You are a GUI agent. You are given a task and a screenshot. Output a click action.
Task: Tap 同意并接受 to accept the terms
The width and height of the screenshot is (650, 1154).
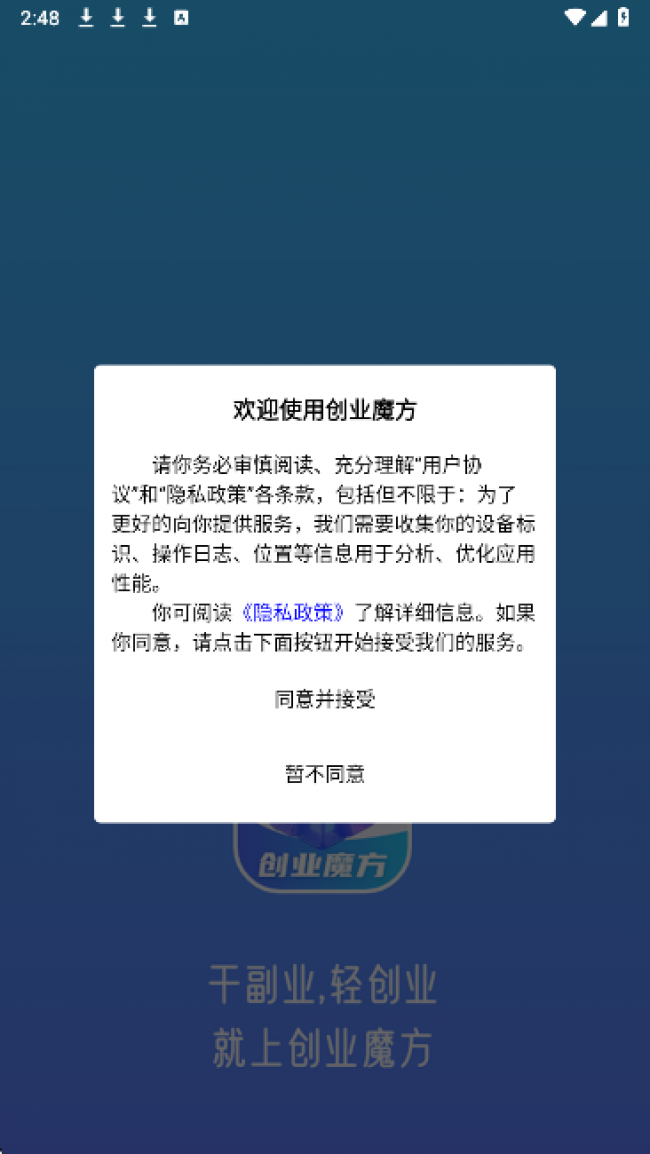[x=325, y=699]
